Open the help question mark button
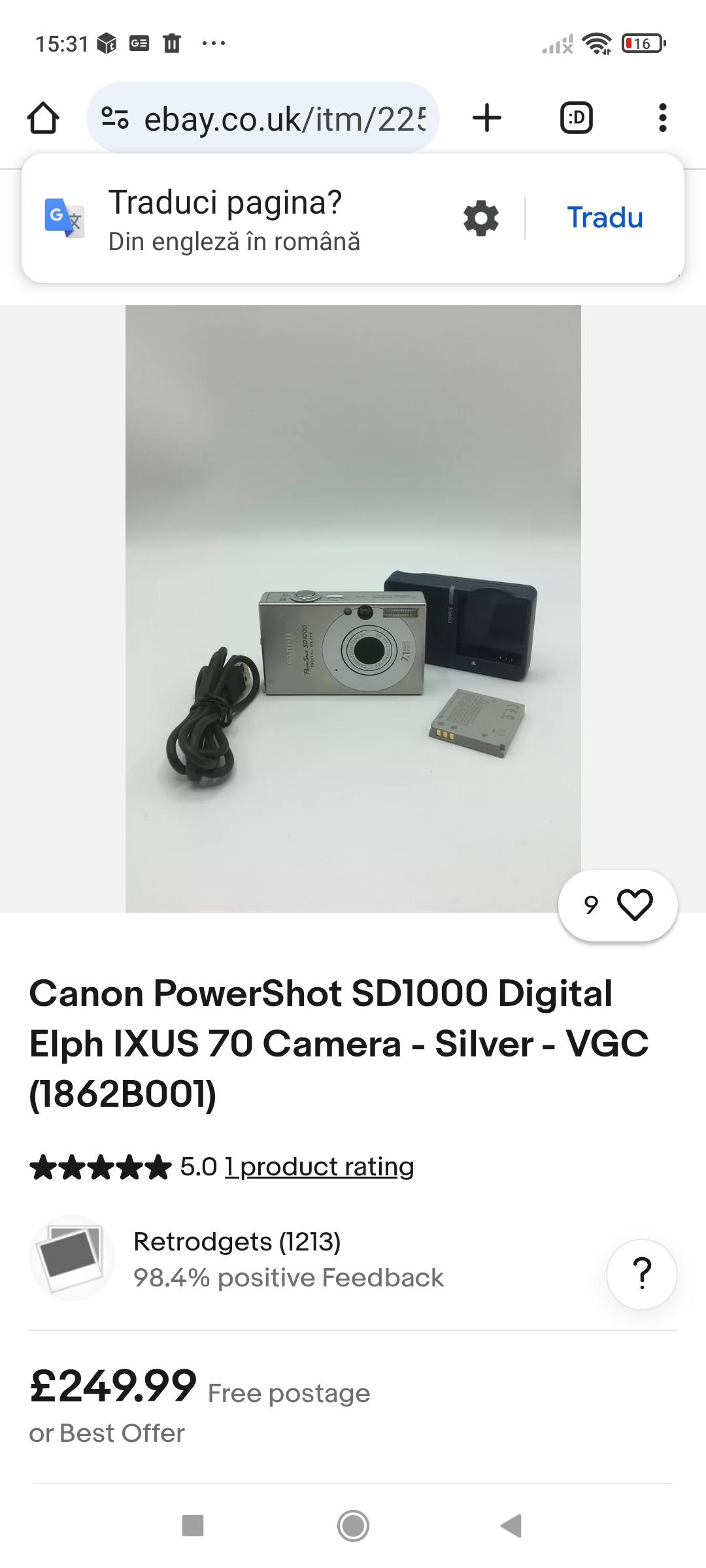The width and height of the screenshot is (706, 1568). 642,1273
